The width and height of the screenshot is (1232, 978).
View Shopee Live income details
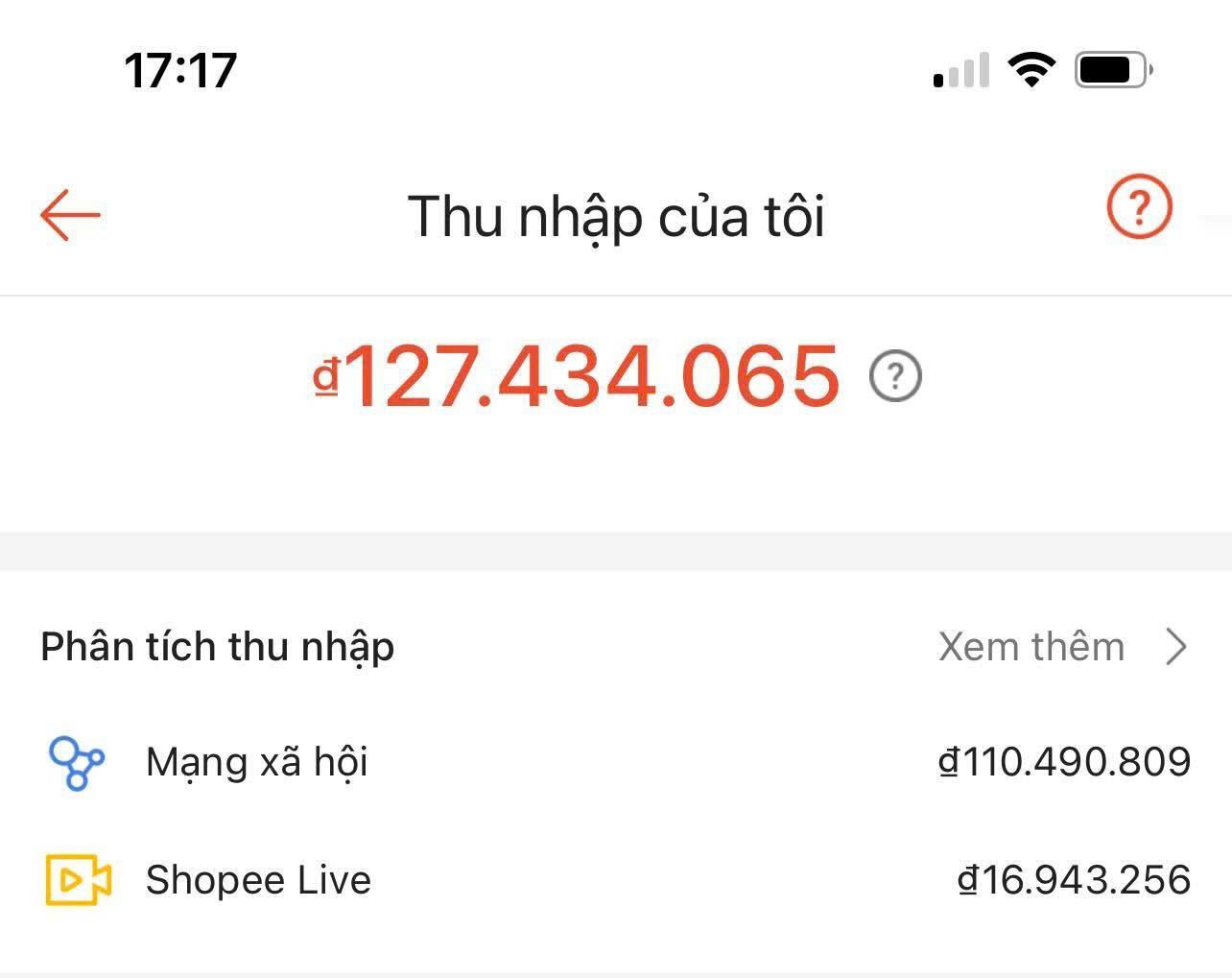(614, 880)
